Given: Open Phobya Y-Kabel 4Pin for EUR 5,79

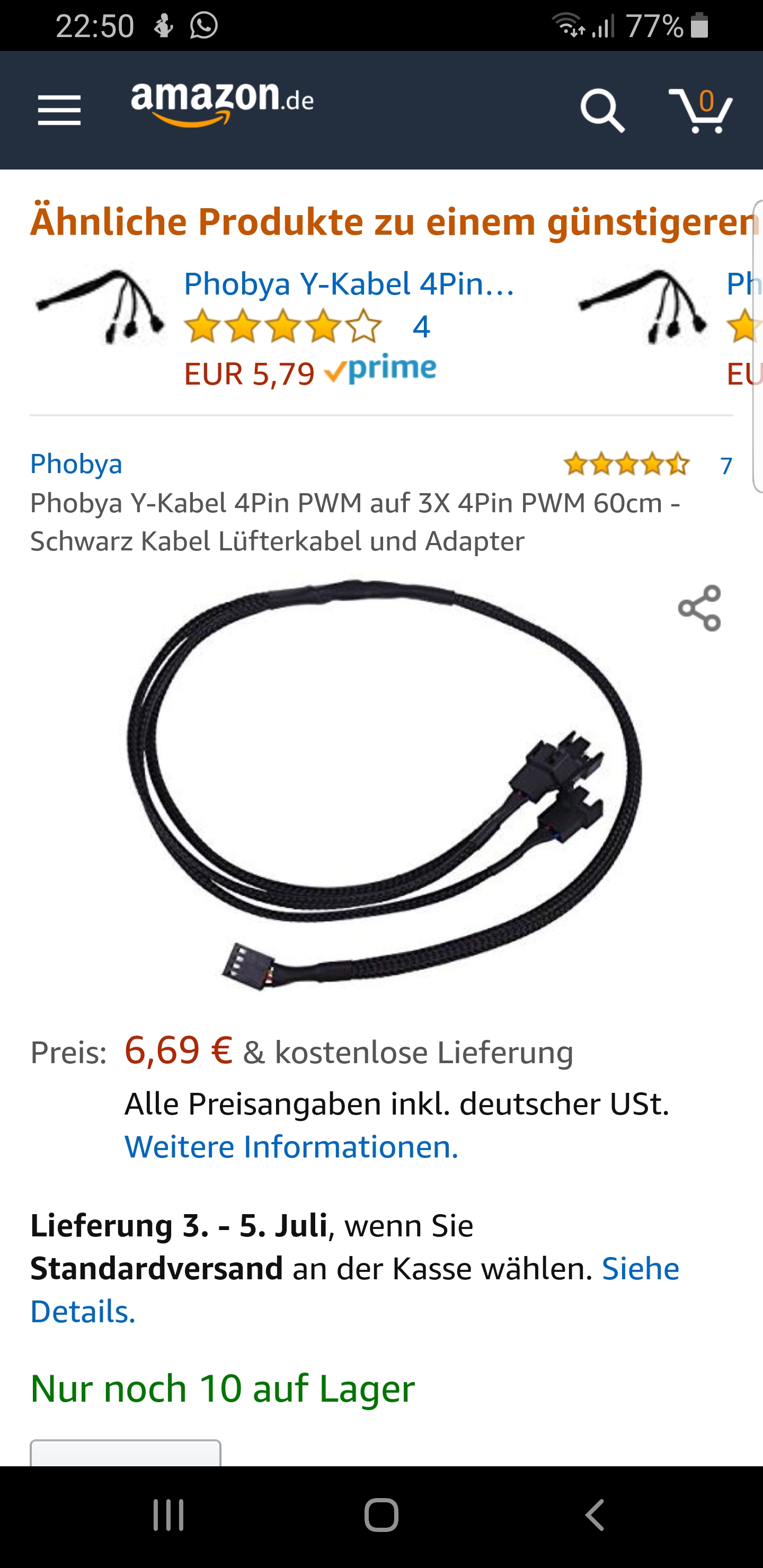Looking at the screenshot, I should tap(349, 284).
